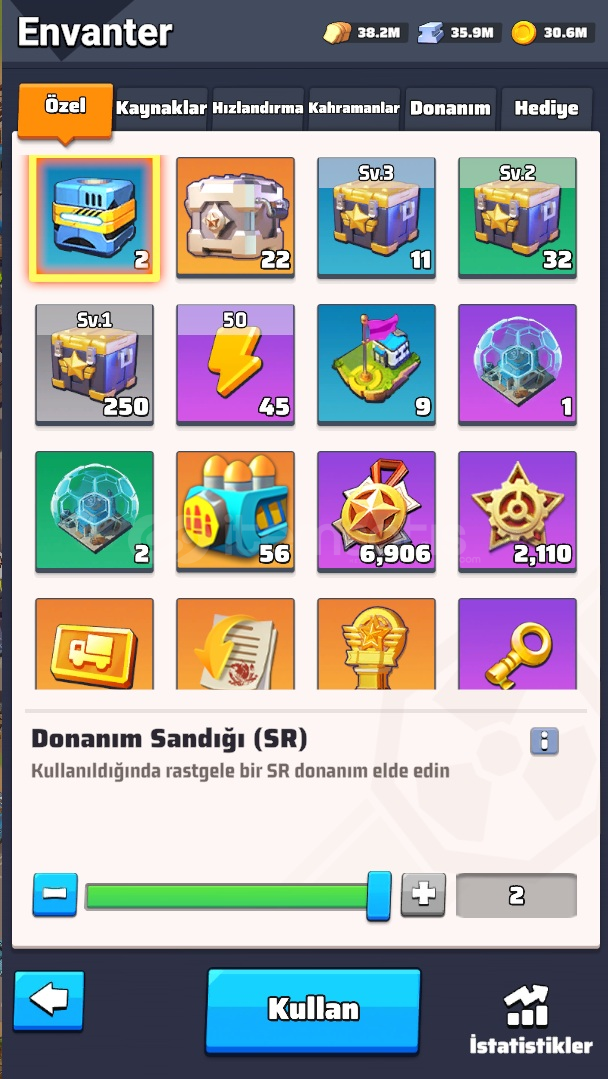Select the Sv.1 chest with 250
608x1079 pixels.
[x=94, y=364]
